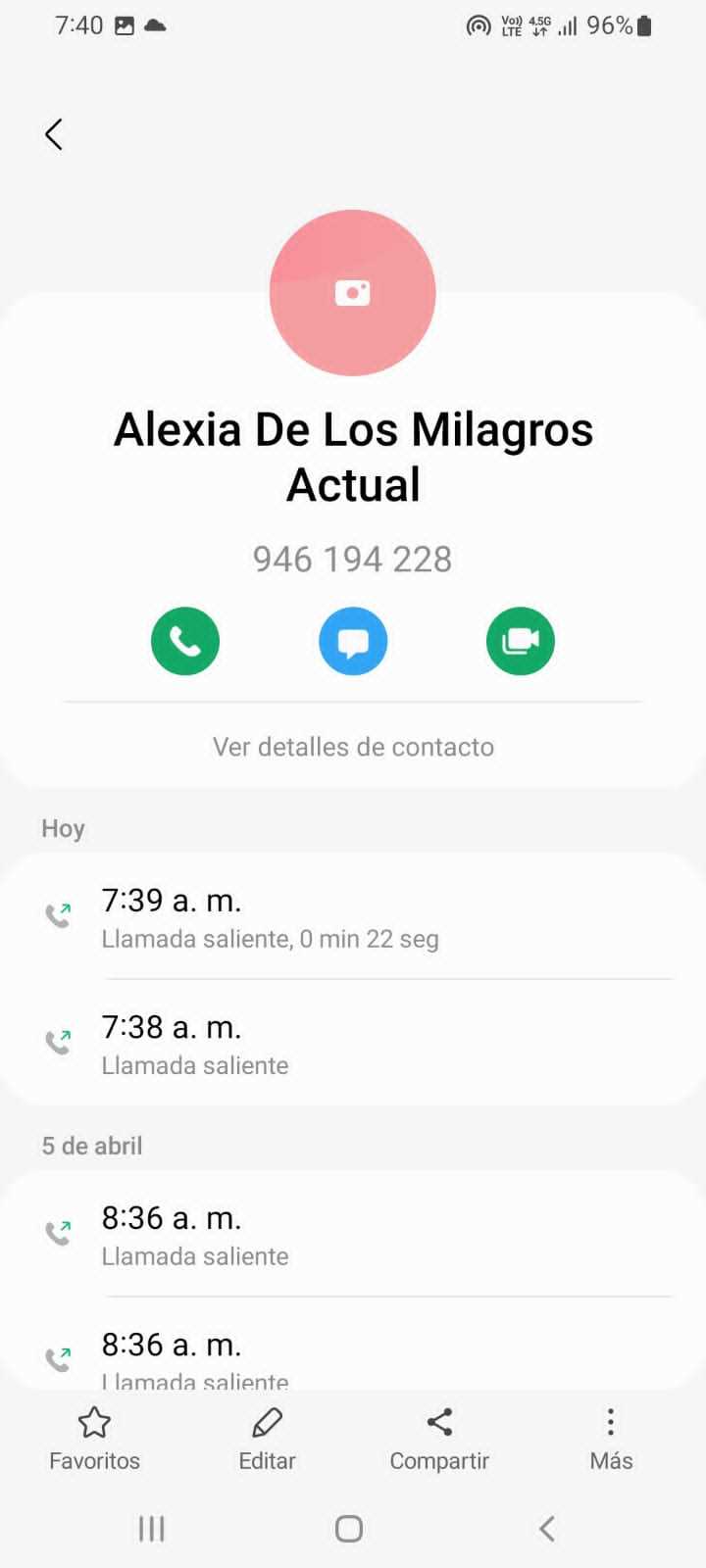Screen dimensions: 706x1568
Task: Go back using the top-left arrow
Action: [54, 134]
